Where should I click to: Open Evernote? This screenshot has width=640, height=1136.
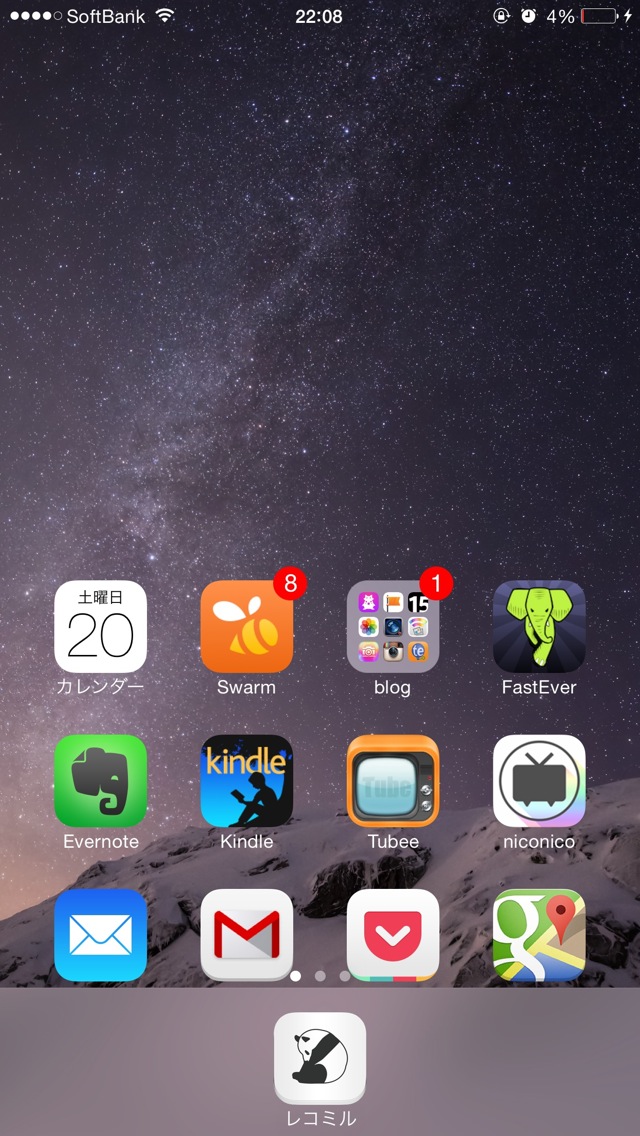pyautogui.click(x=101, y=781)
